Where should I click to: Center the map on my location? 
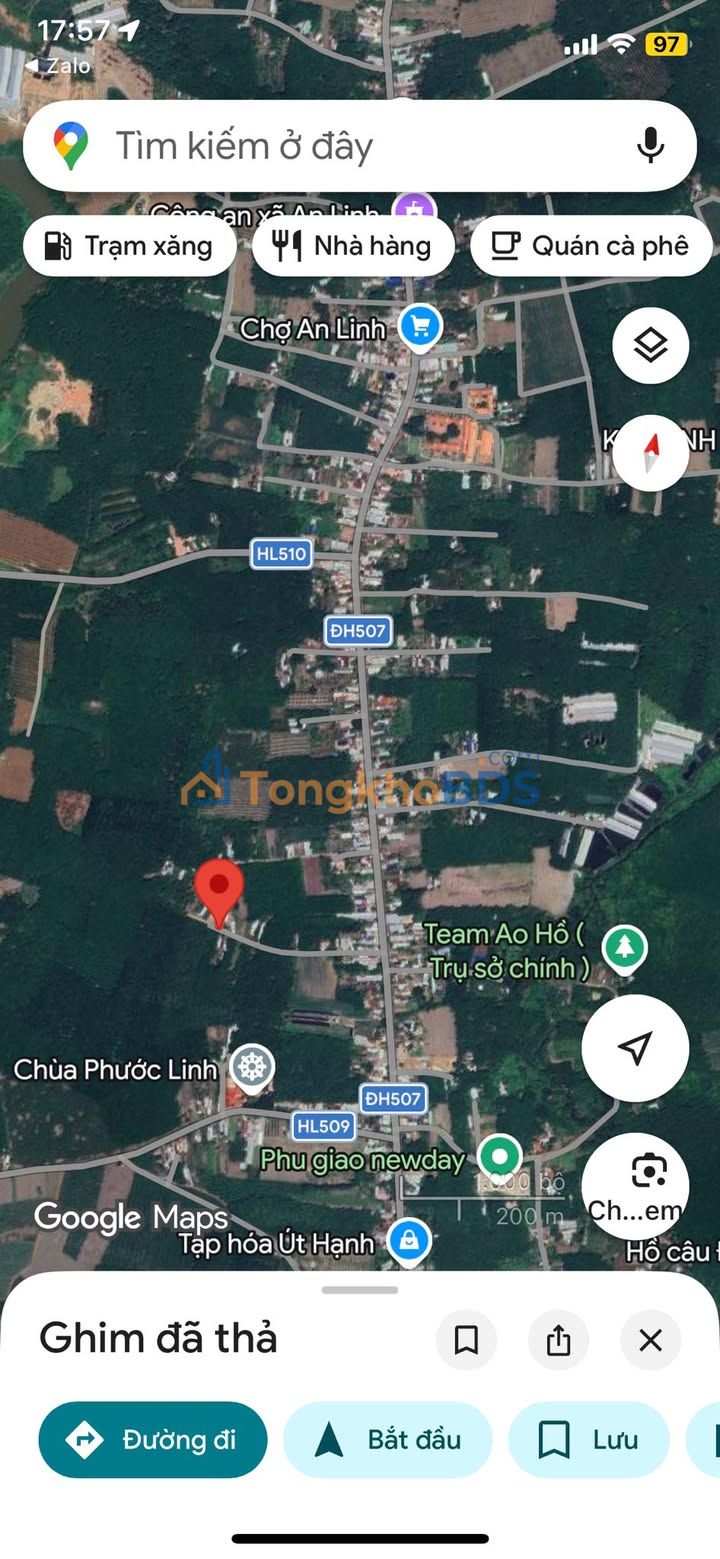pyautogui.click(x=635, y=1047)
